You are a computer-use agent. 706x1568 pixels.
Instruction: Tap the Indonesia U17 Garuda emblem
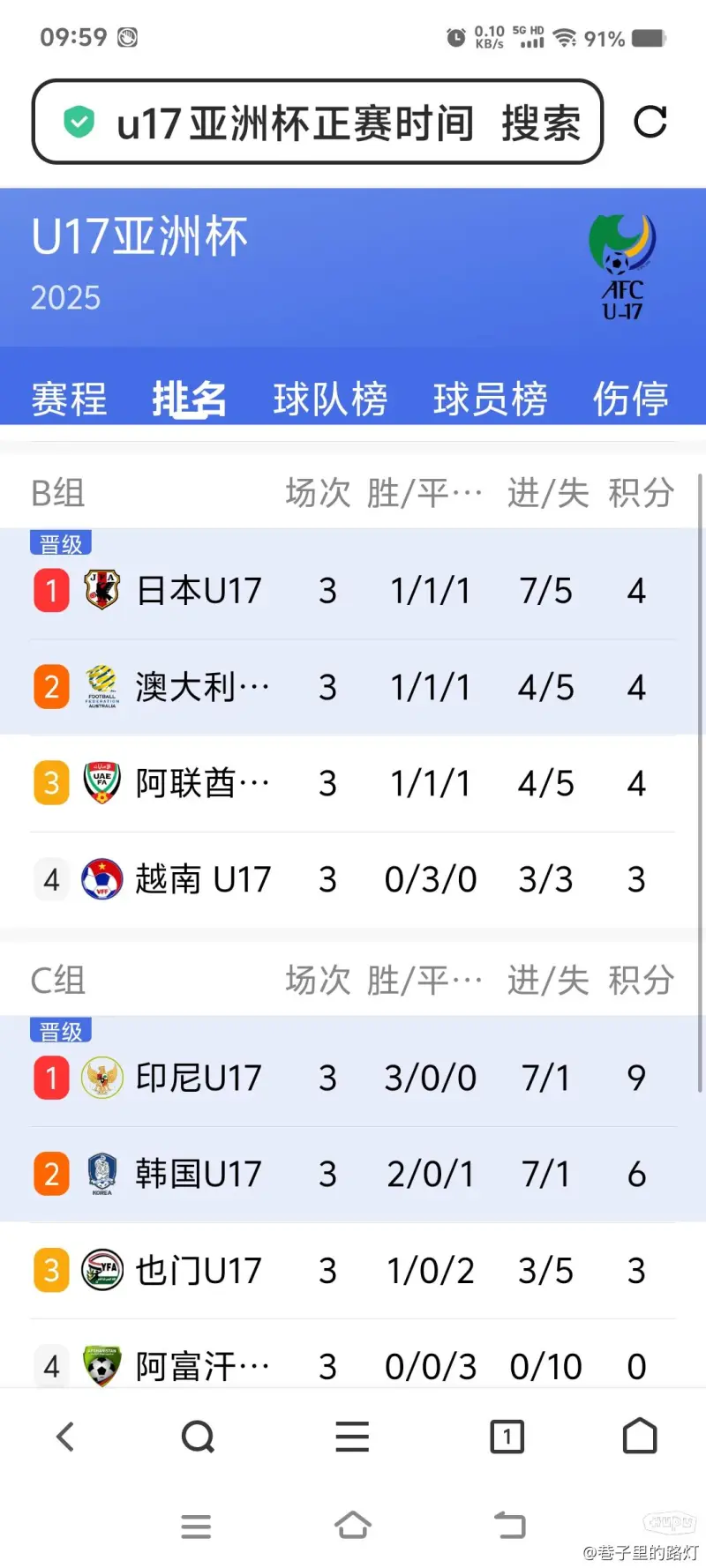(x=102, y=1076)
